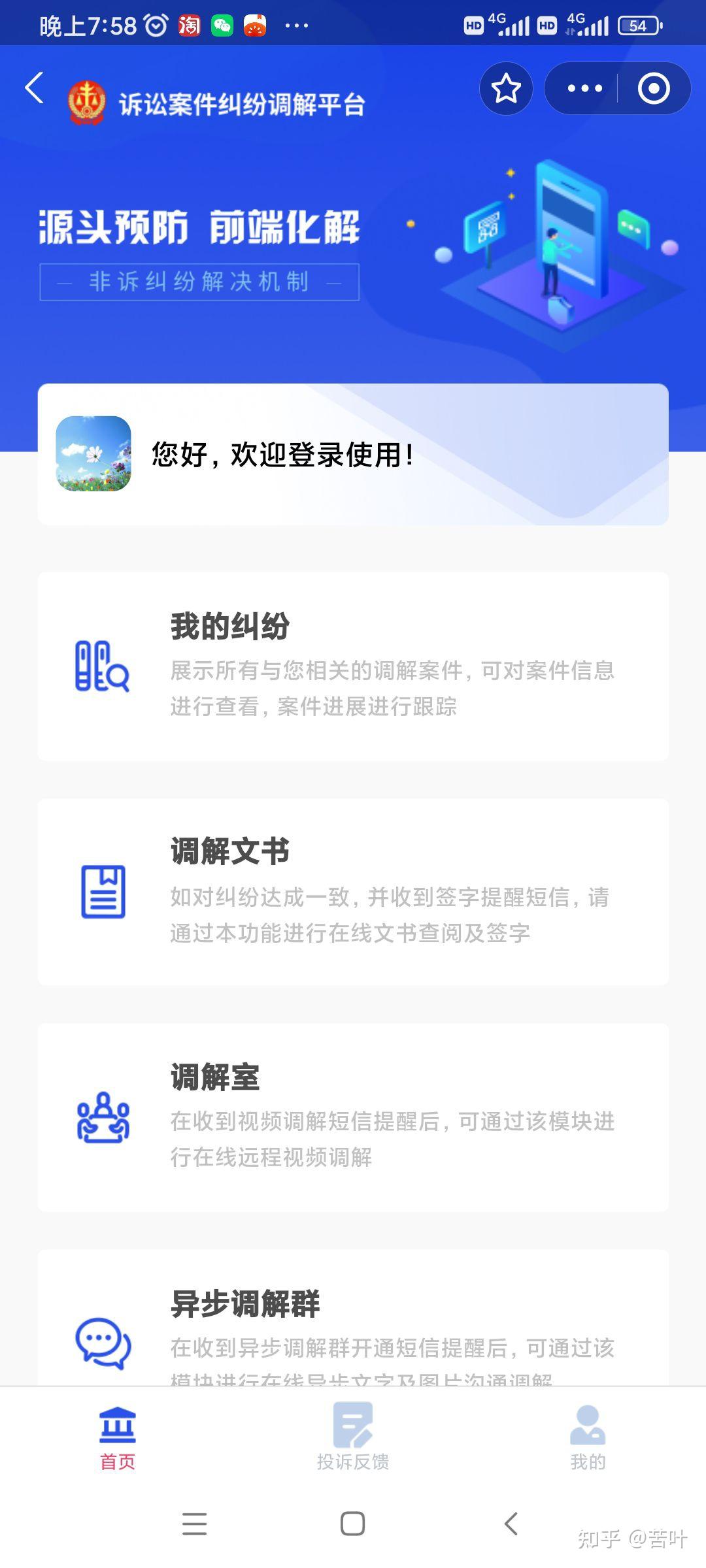Select the 首页 tab
Image resolution: width=706 pixels, height=1568 pixels.
[118, 1437]
